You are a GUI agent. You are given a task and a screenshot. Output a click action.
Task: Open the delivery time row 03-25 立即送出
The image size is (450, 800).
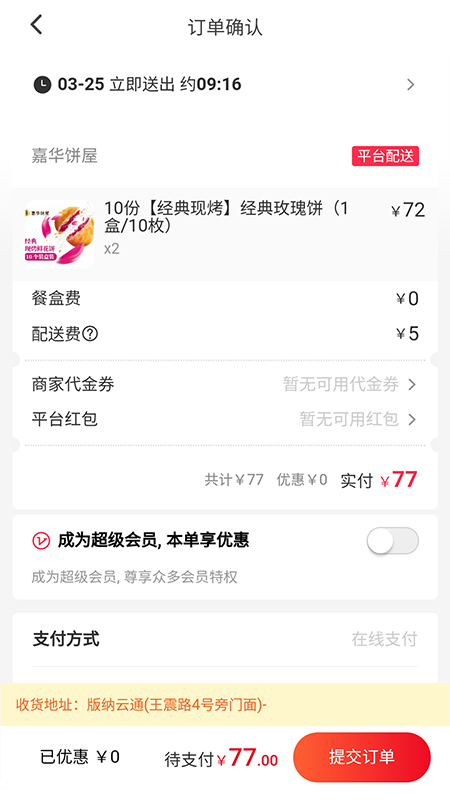(225, 84)
